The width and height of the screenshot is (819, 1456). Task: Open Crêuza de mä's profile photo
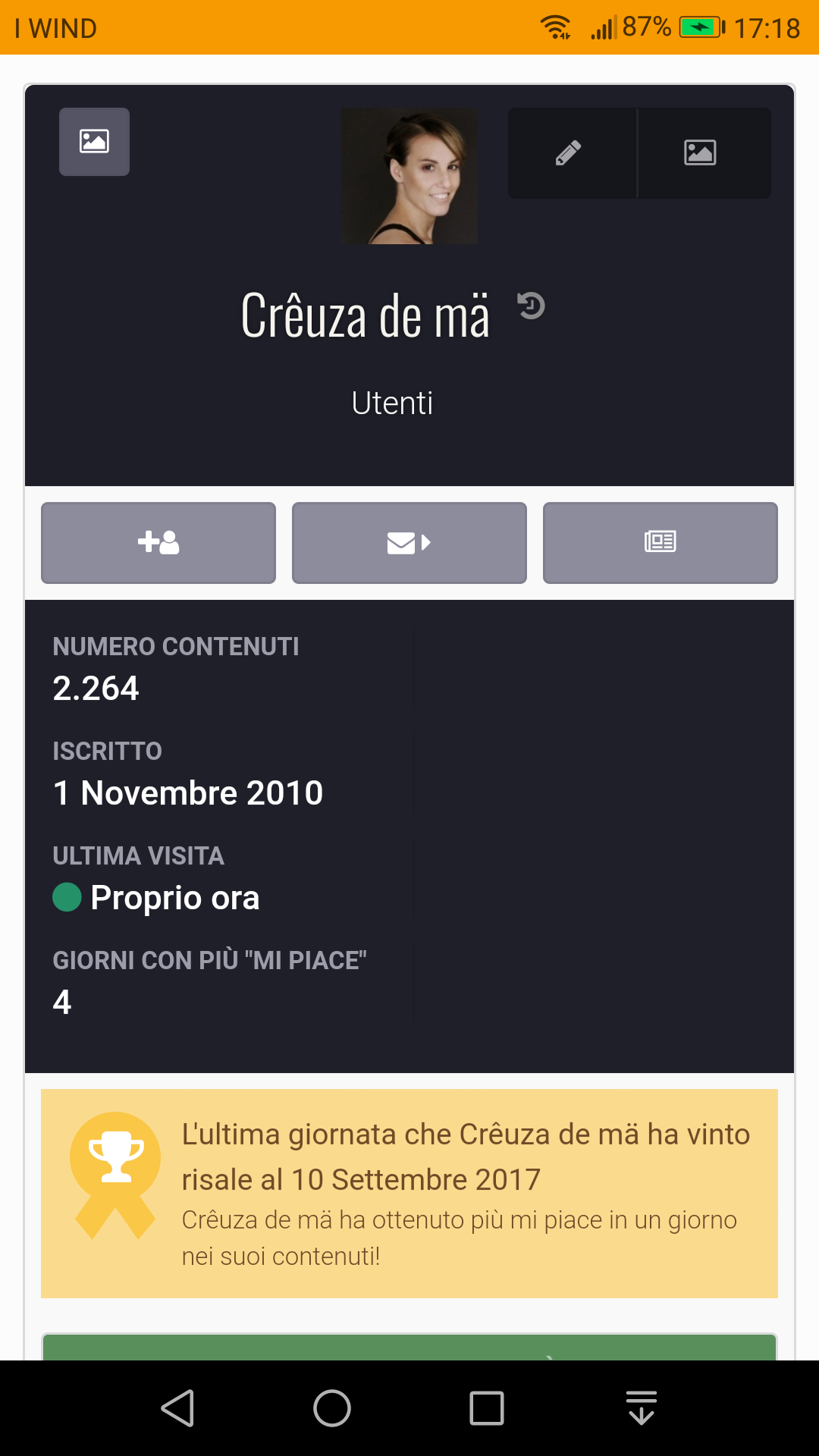click(409, 176)
